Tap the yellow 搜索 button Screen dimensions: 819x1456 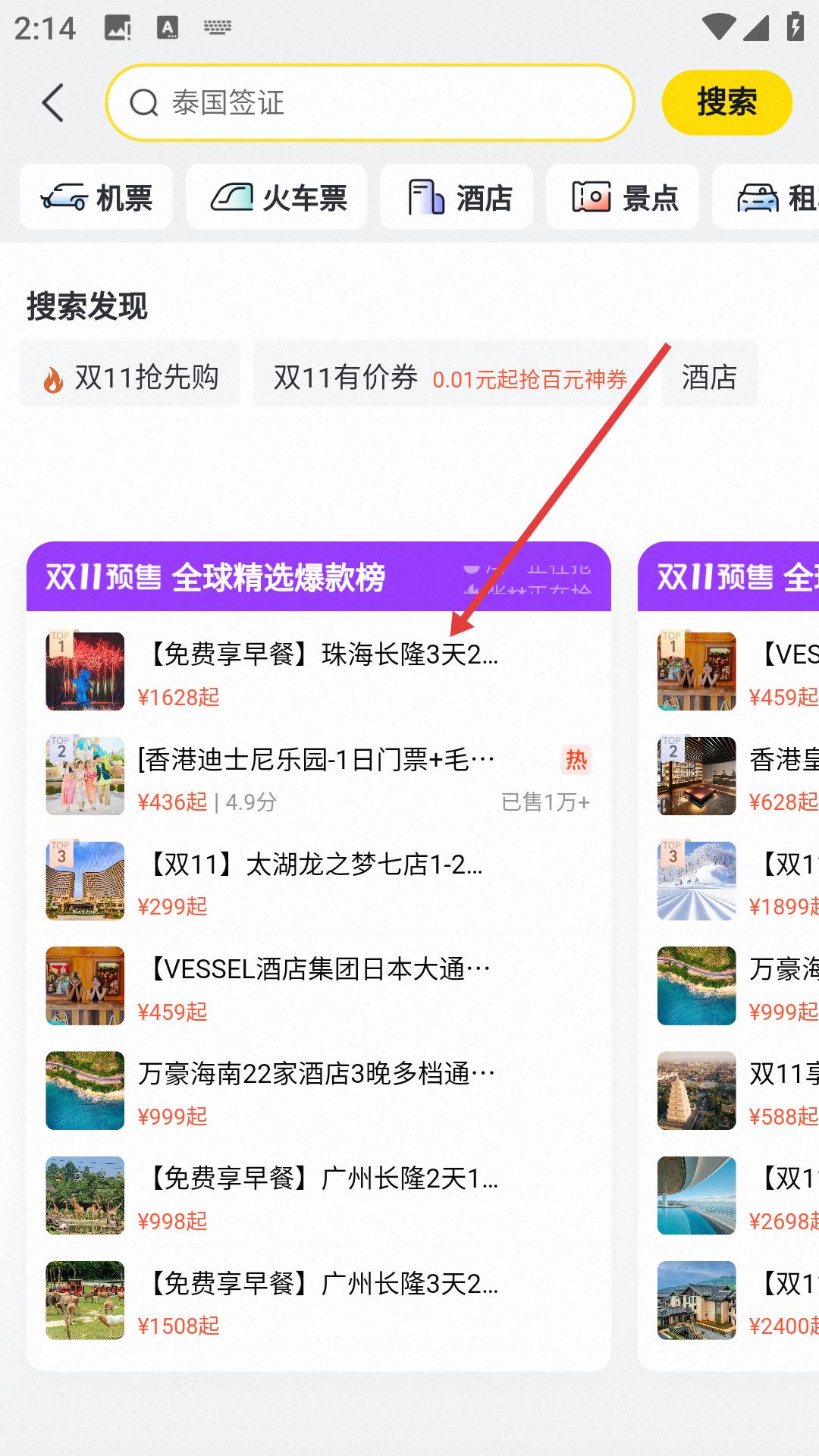click(x=726, y=102)
